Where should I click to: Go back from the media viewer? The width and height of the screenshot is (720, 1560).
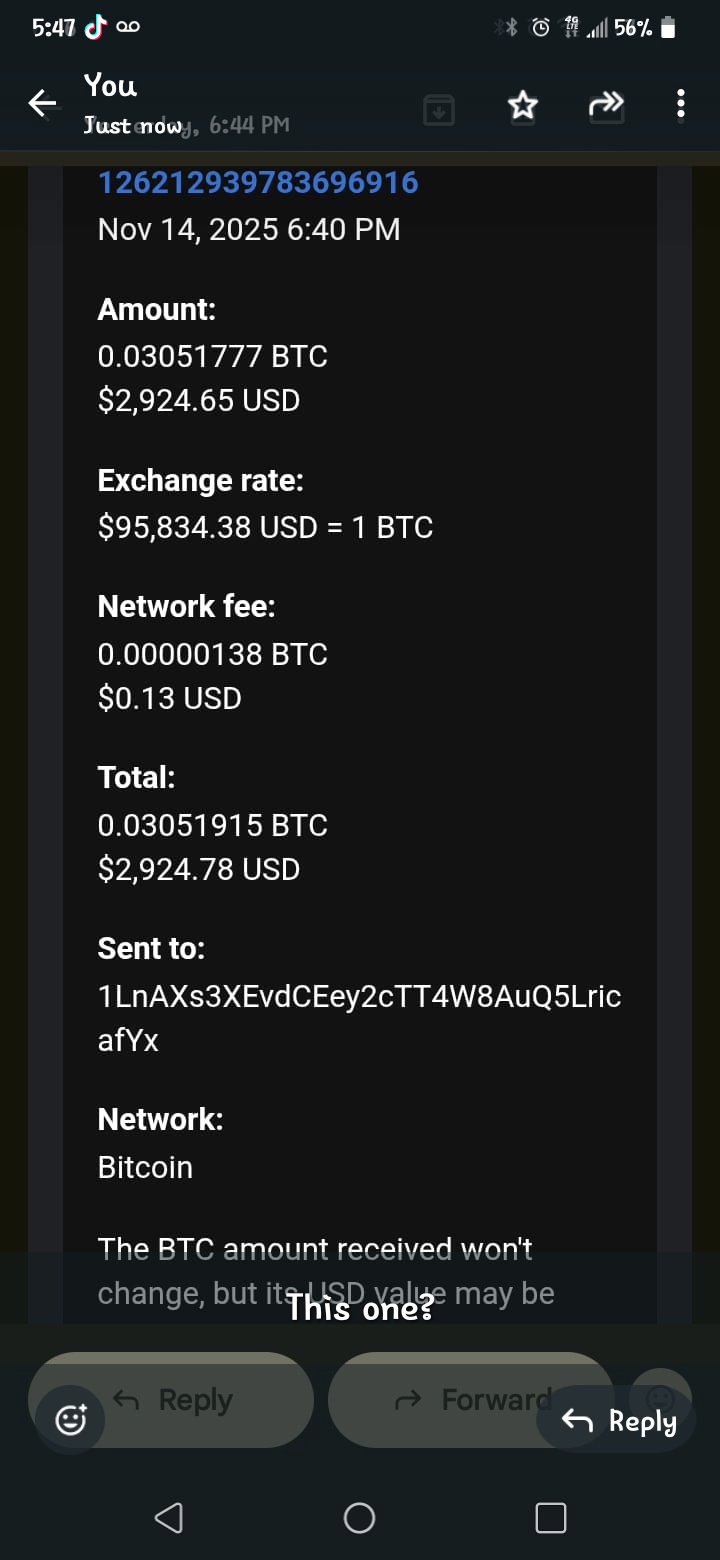tap(42, 103)
